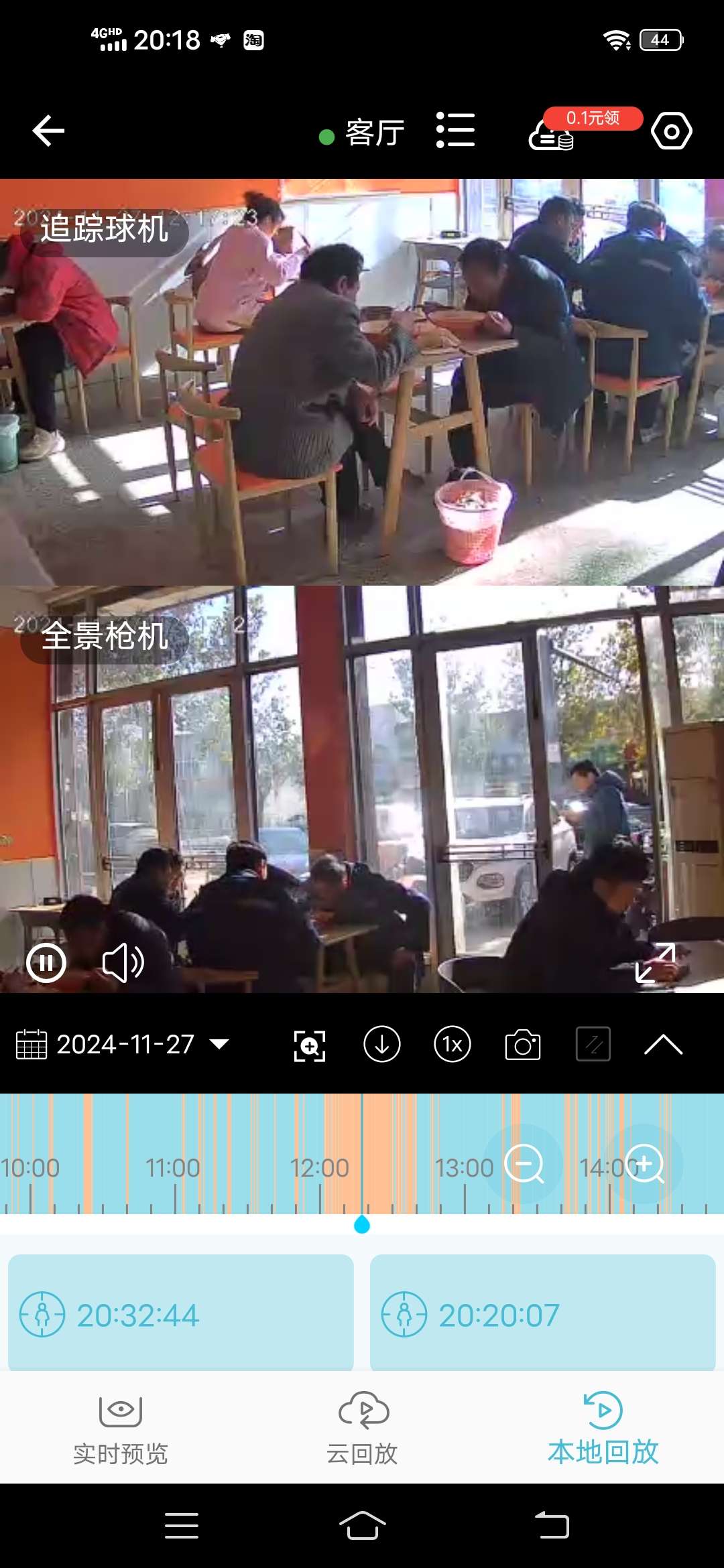Open the 20:32:44 motion event
Image resolution: width=724 pixels, height=1568 pixels.
pyautogui.click(x=181, y=1314)
